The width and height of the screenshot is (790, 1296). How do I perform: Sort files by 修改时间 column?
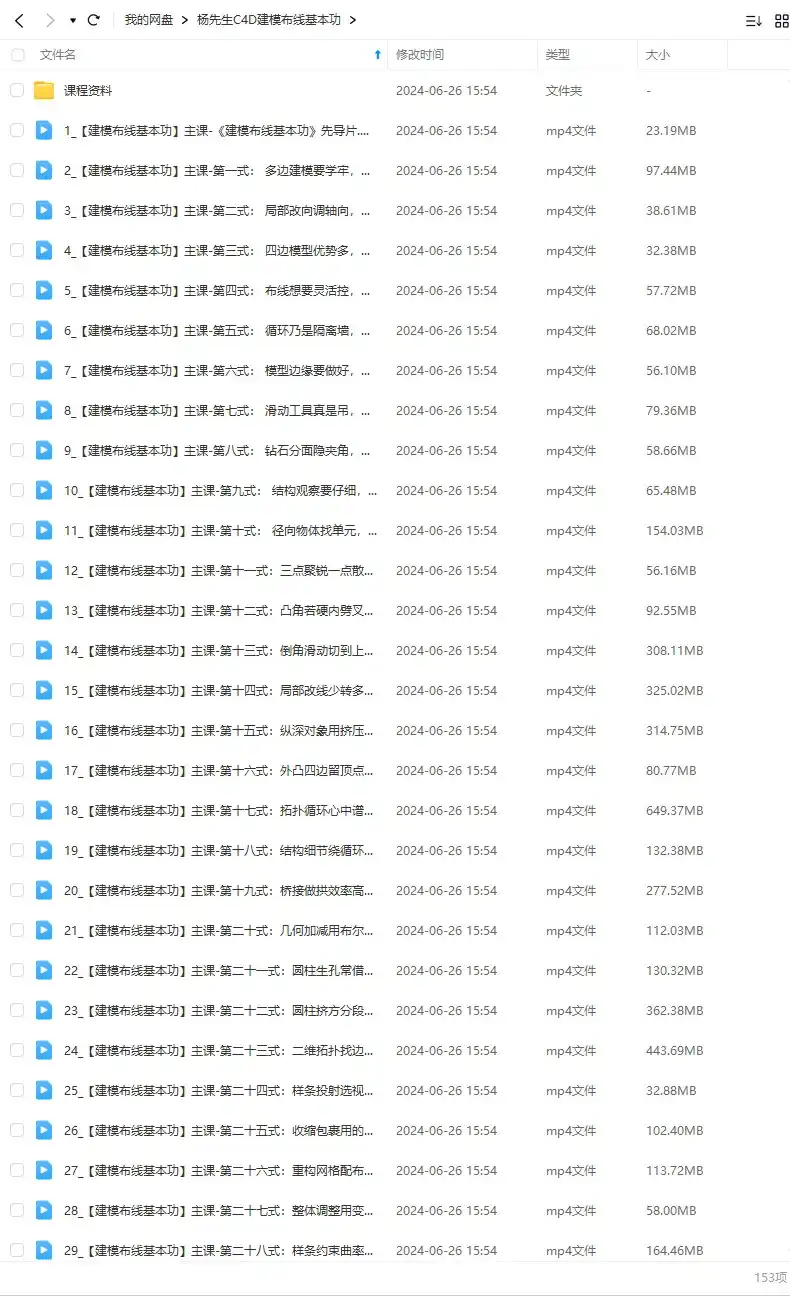420,55
